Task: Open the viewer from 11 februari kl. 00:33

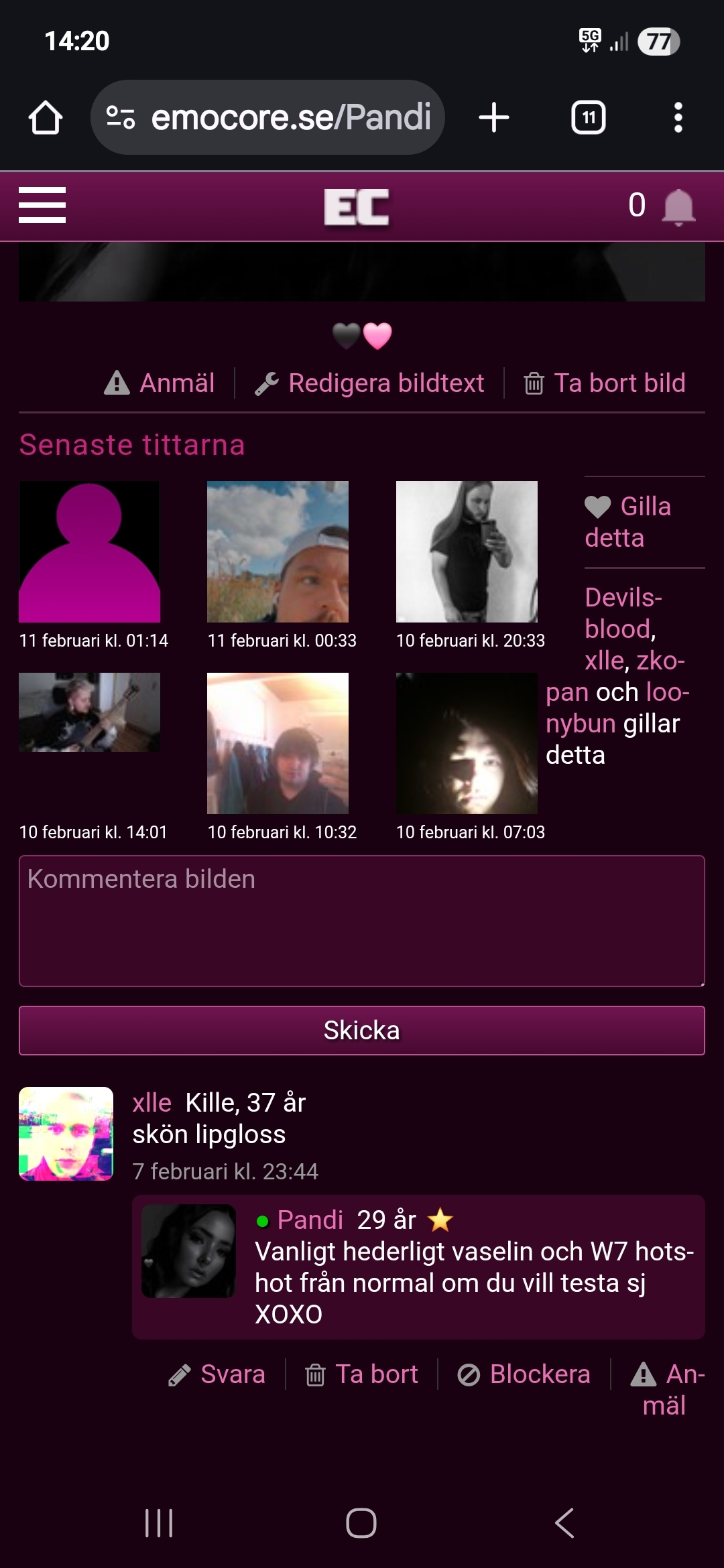Action: pos(278,551)
